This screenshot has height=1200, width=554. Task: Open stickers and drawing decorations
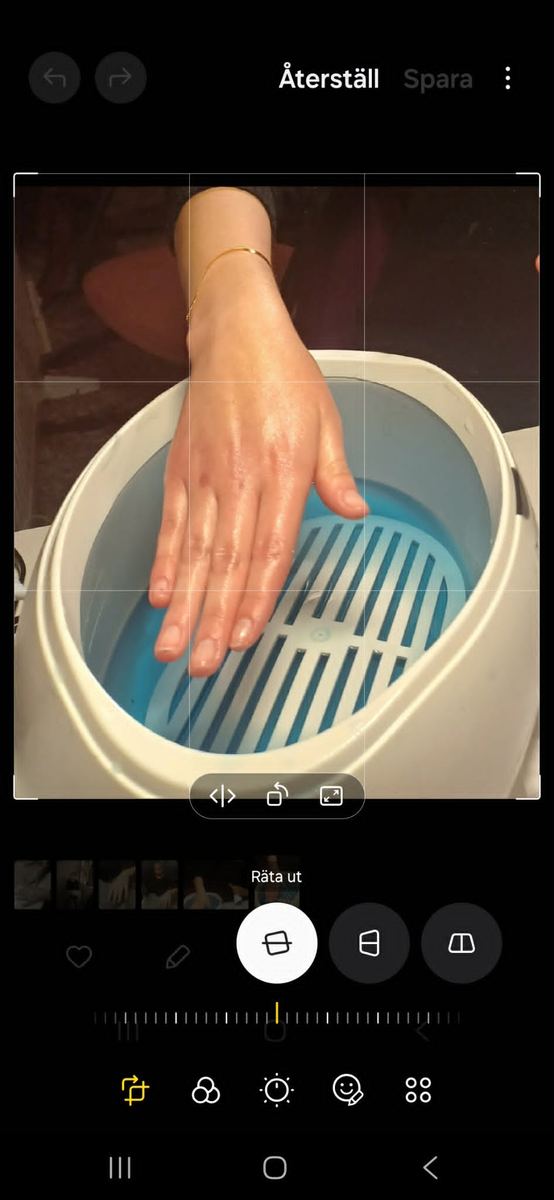point(348,1089)
